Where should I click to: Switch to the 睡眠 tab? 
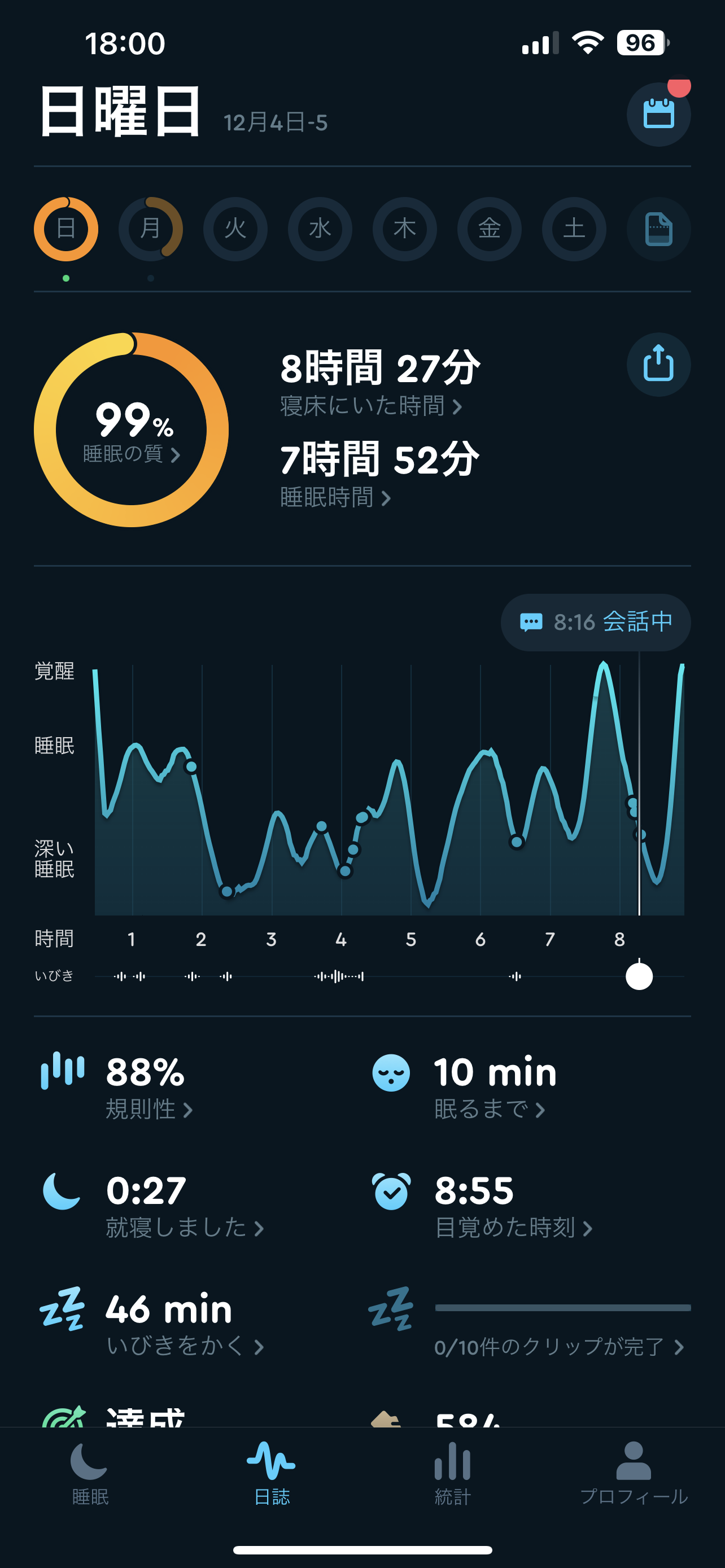(x=90, y=1474)
